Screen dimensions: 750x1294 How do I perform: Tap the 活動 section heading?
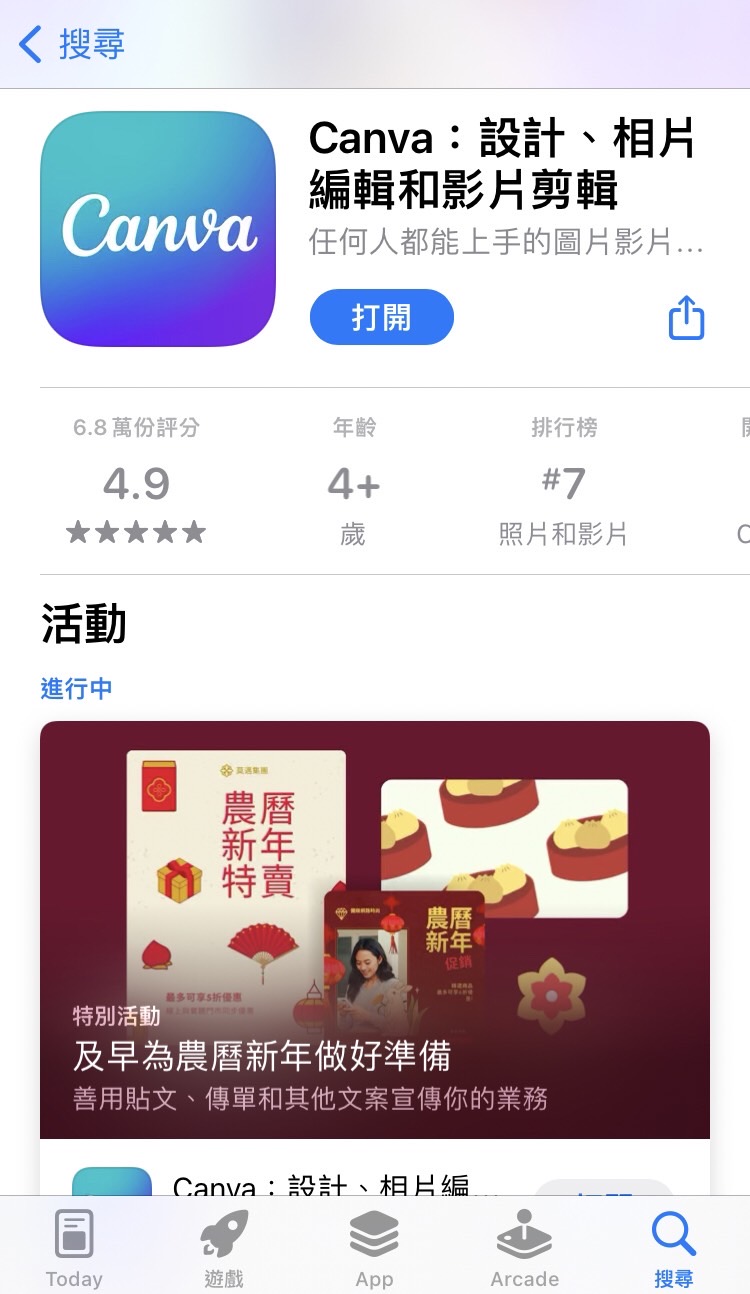(84, 624)
